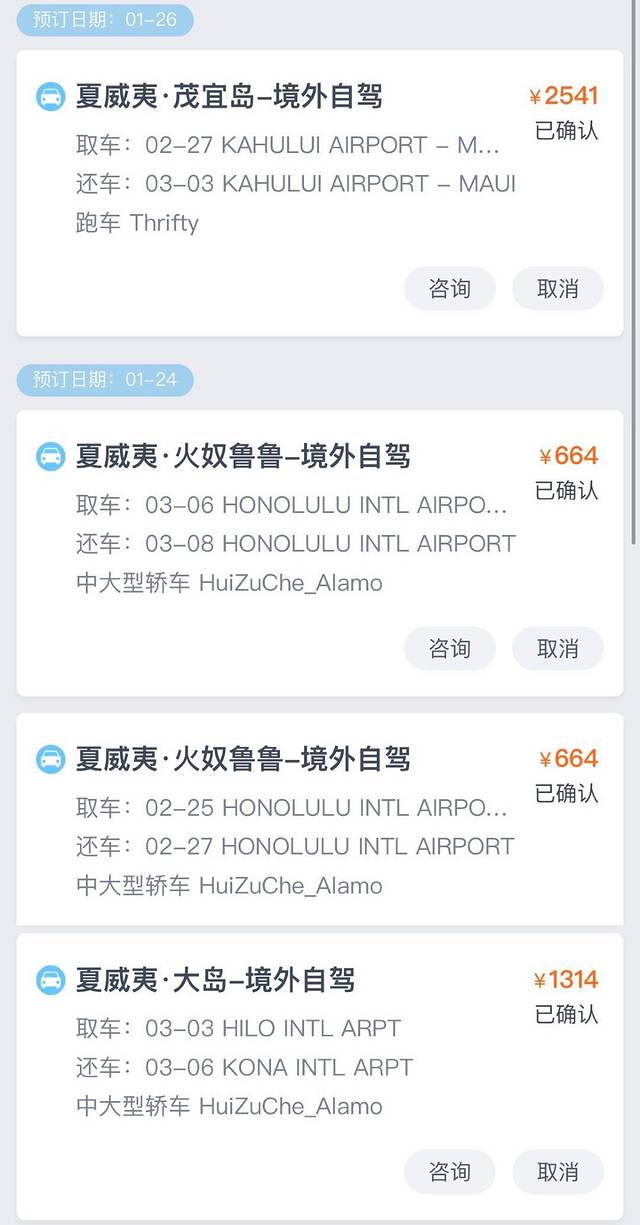The height and width of the screenshot is (1225, 640).
Task: Cancel the 大岛 HILO rental order
Action: point(557,1171)
